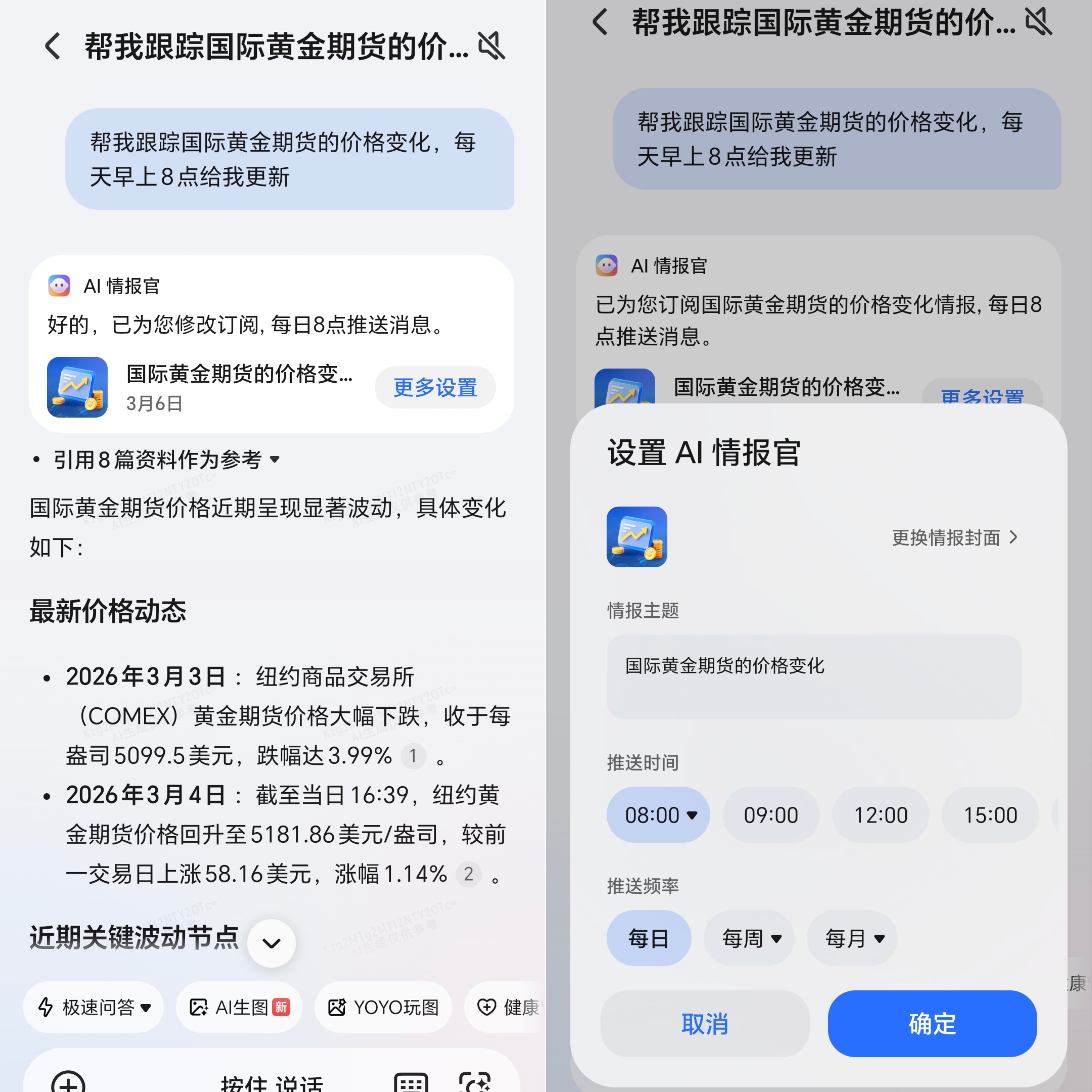Open the 每月 frequency dropdown

tap(852, 938)
